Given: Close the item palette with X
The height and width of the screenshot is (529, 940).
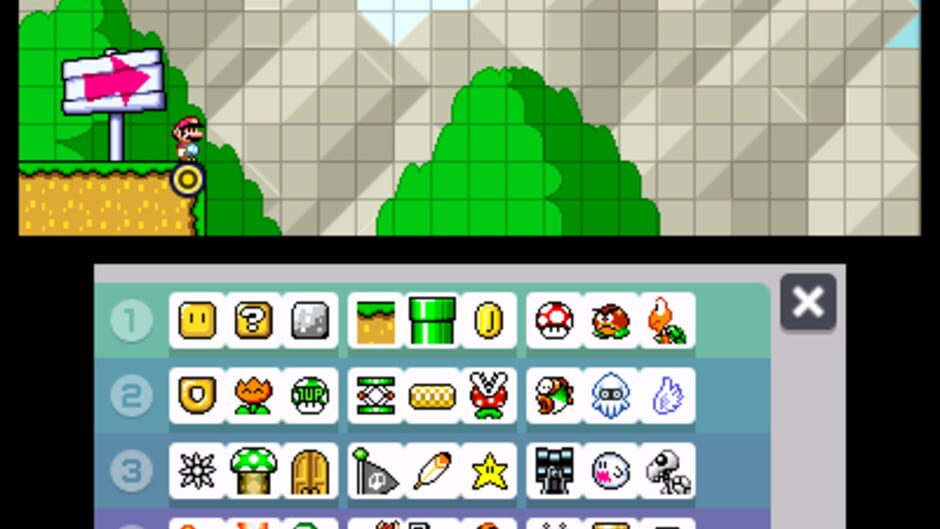Looking at the screenshot, I should click(x=808, y=302).
